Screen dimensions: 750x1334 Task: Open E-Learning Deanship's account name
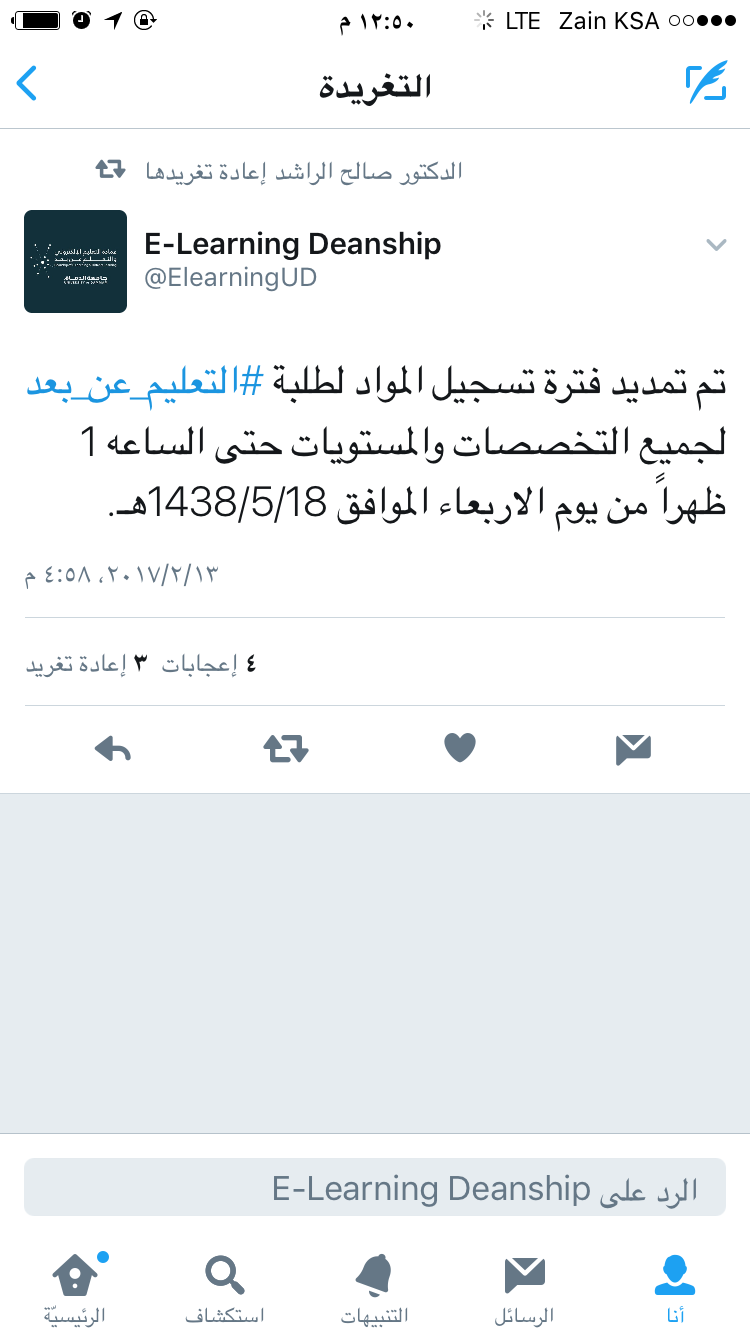point(293,243)
